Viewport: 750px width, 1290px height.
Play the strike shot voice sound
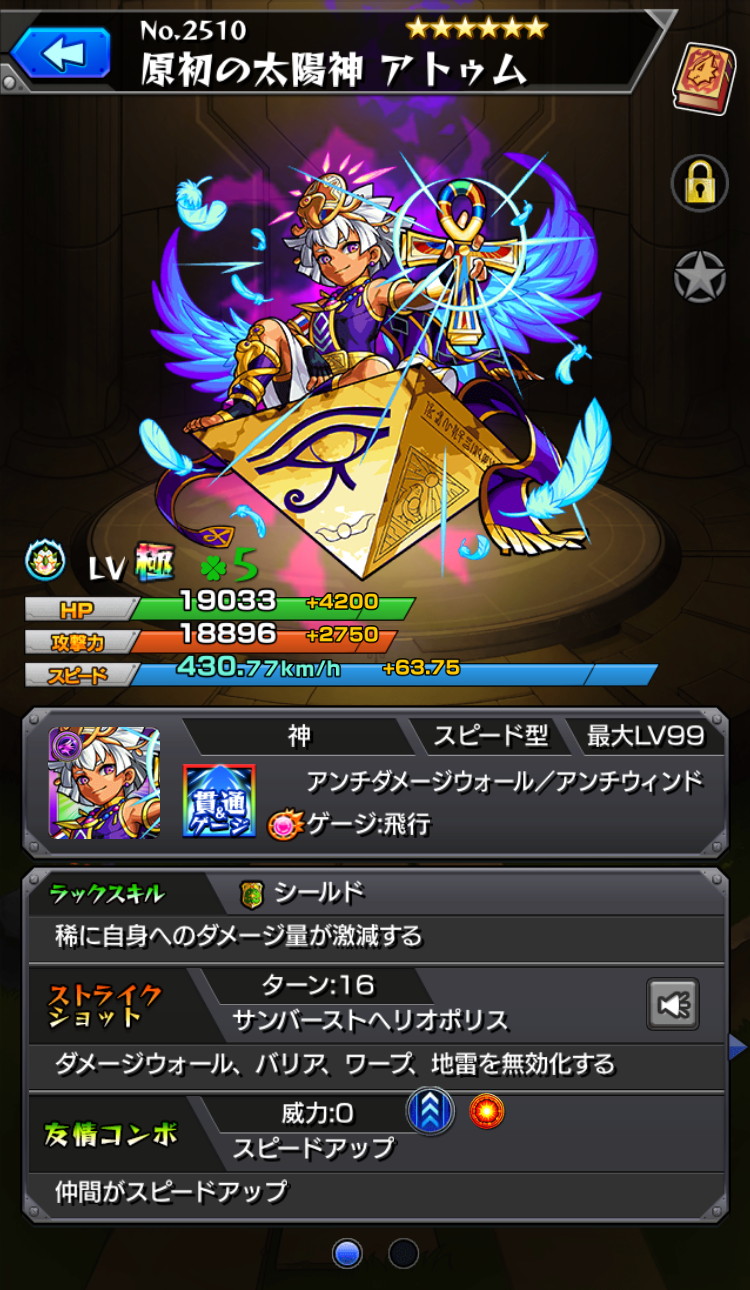[673, 1004]
